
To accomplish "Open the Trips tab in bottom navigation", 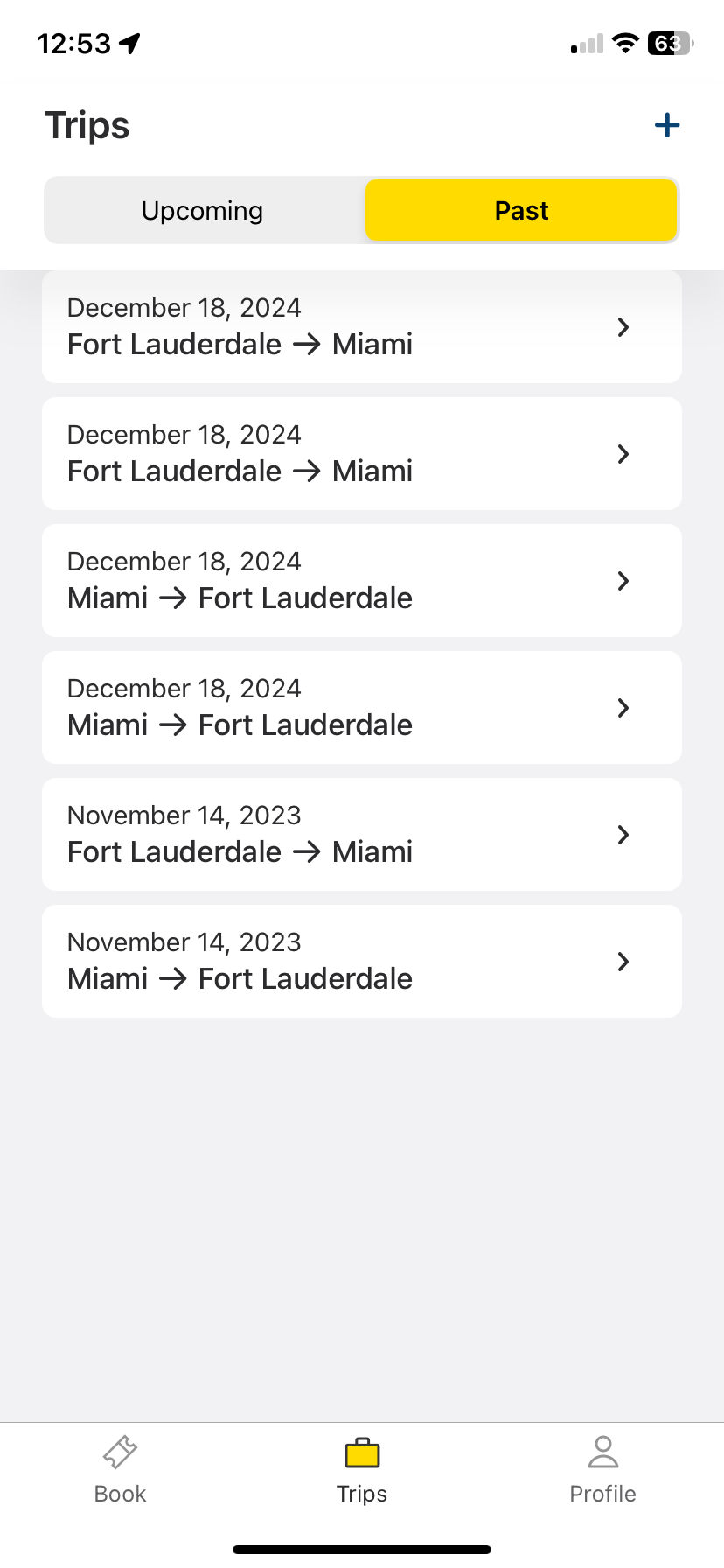I will tap(362, 1470).
